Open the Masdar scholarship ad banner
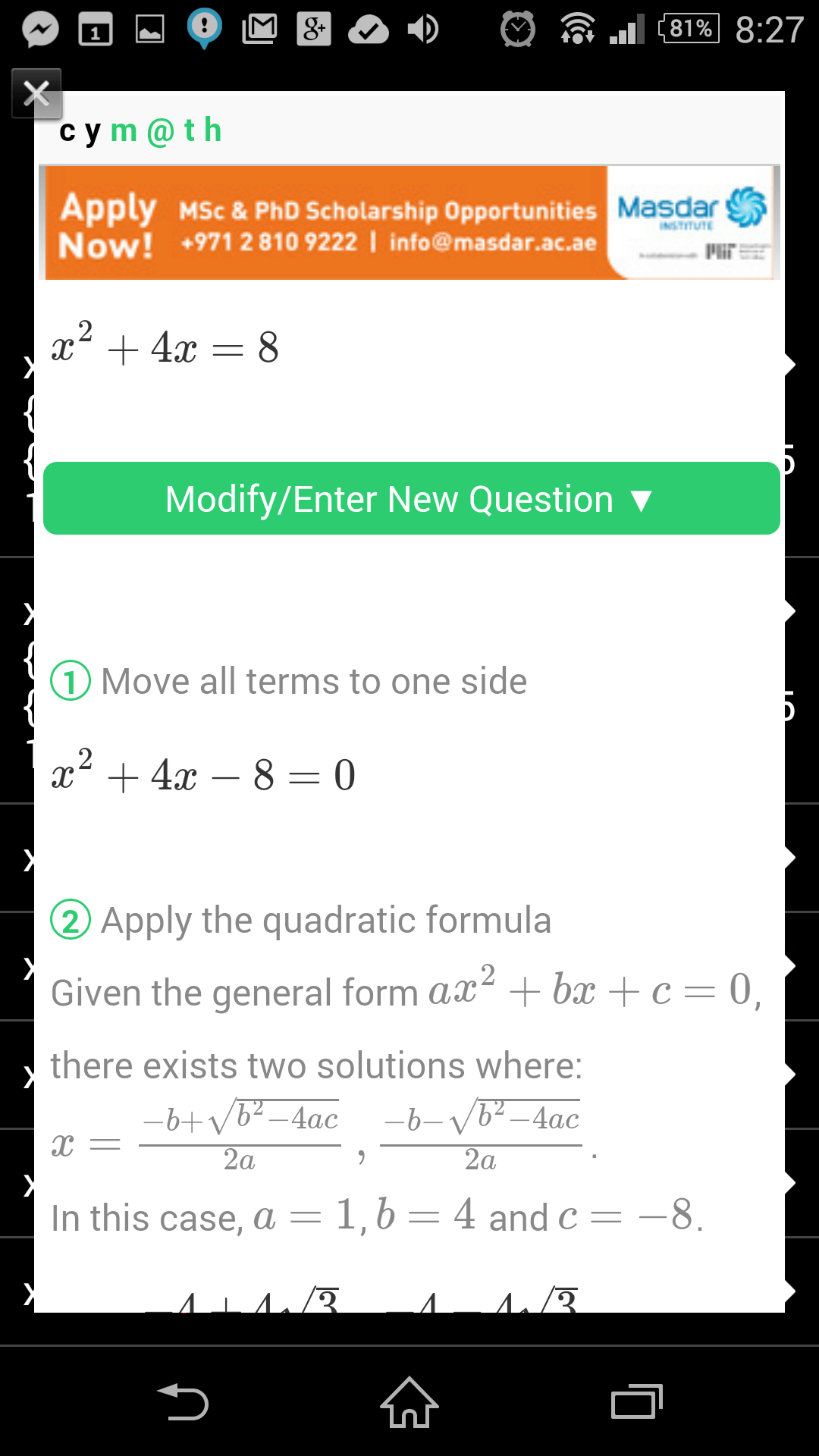Image resolution: width=819 pixels, height=1456 pixels. 409,223
